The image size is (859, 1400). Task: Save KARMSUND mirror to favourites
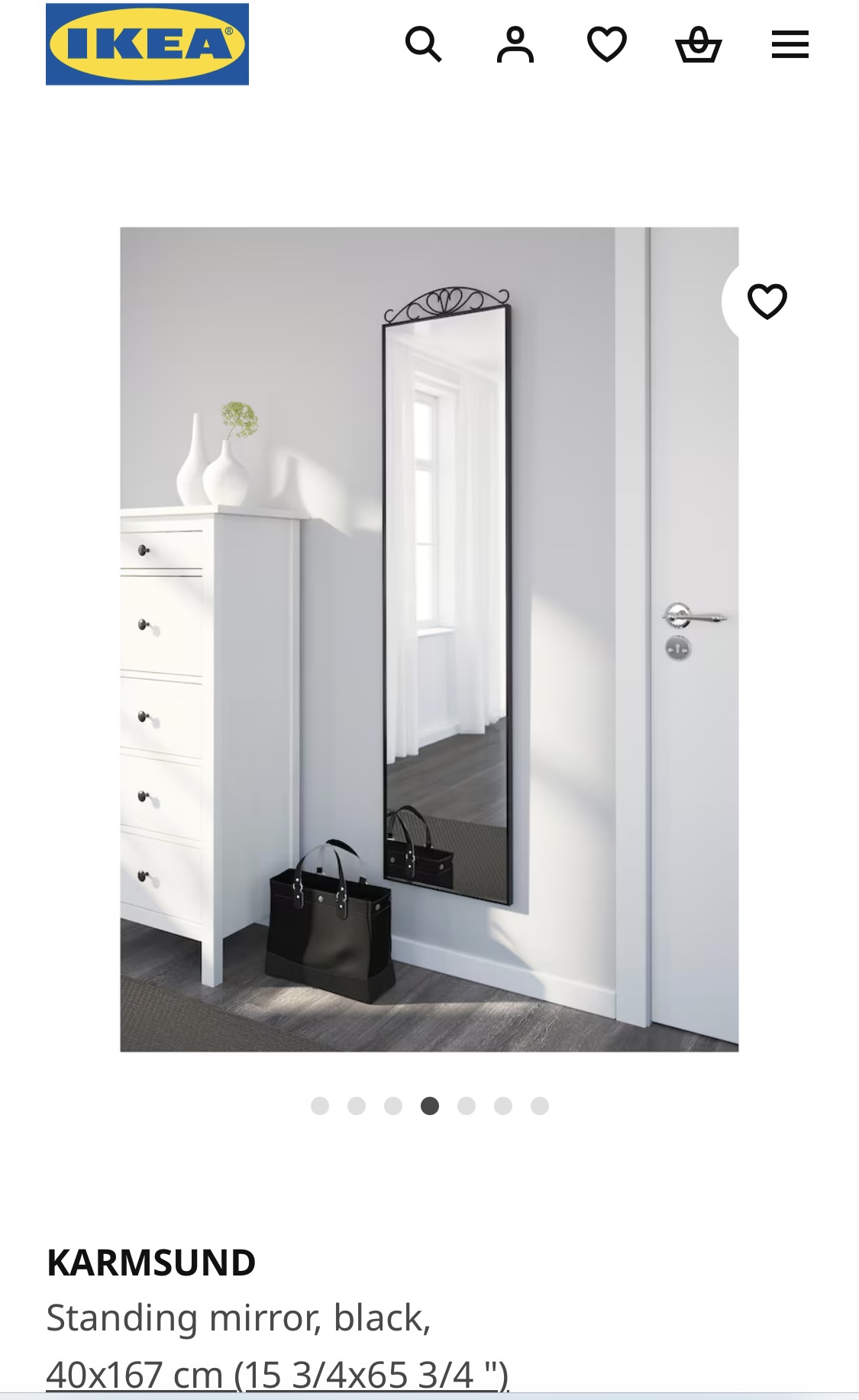point(767,301)
